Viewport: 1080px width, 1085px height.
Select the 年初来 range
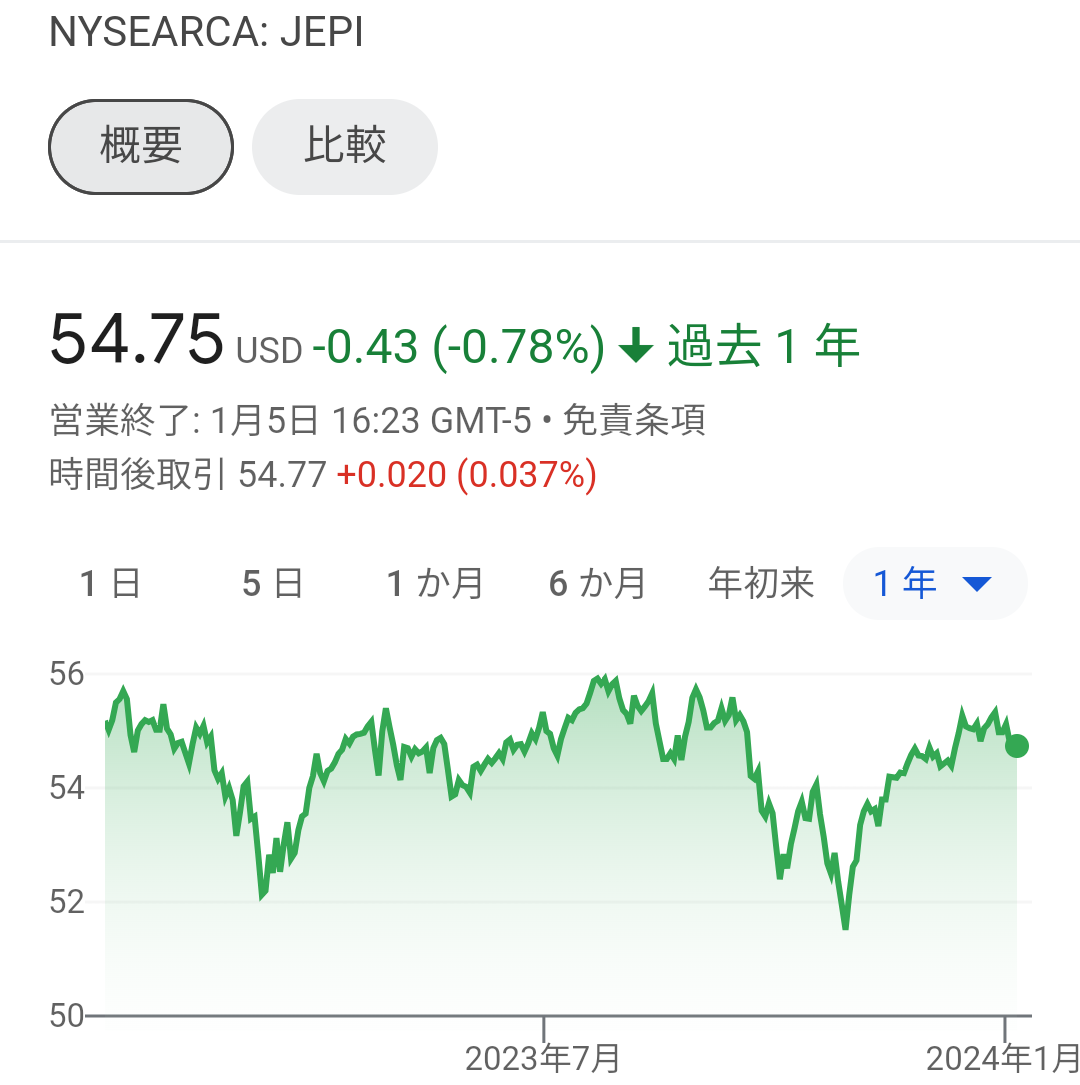click(x=761, y=583)
